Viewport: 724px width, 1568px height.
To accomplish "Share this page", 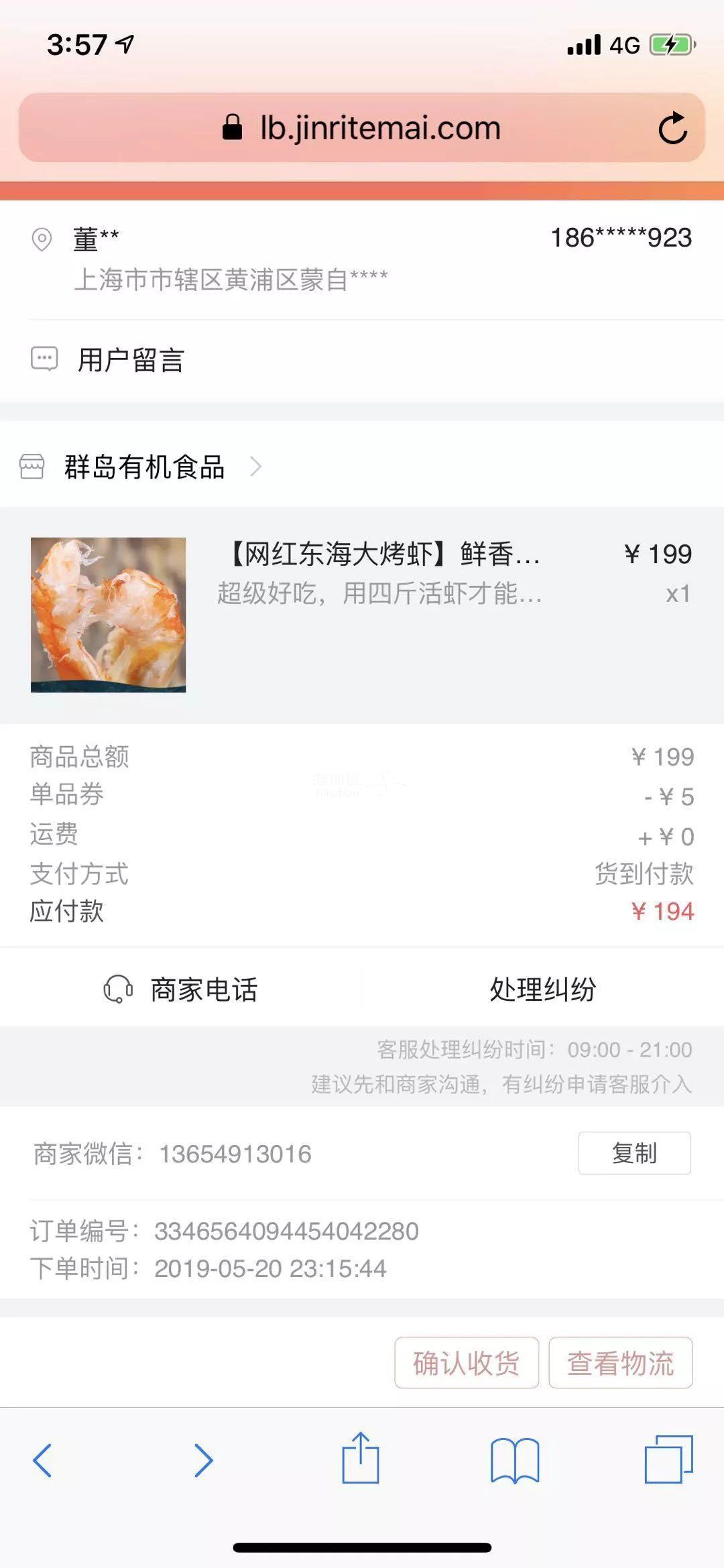I will click(x=361, y=1457).
